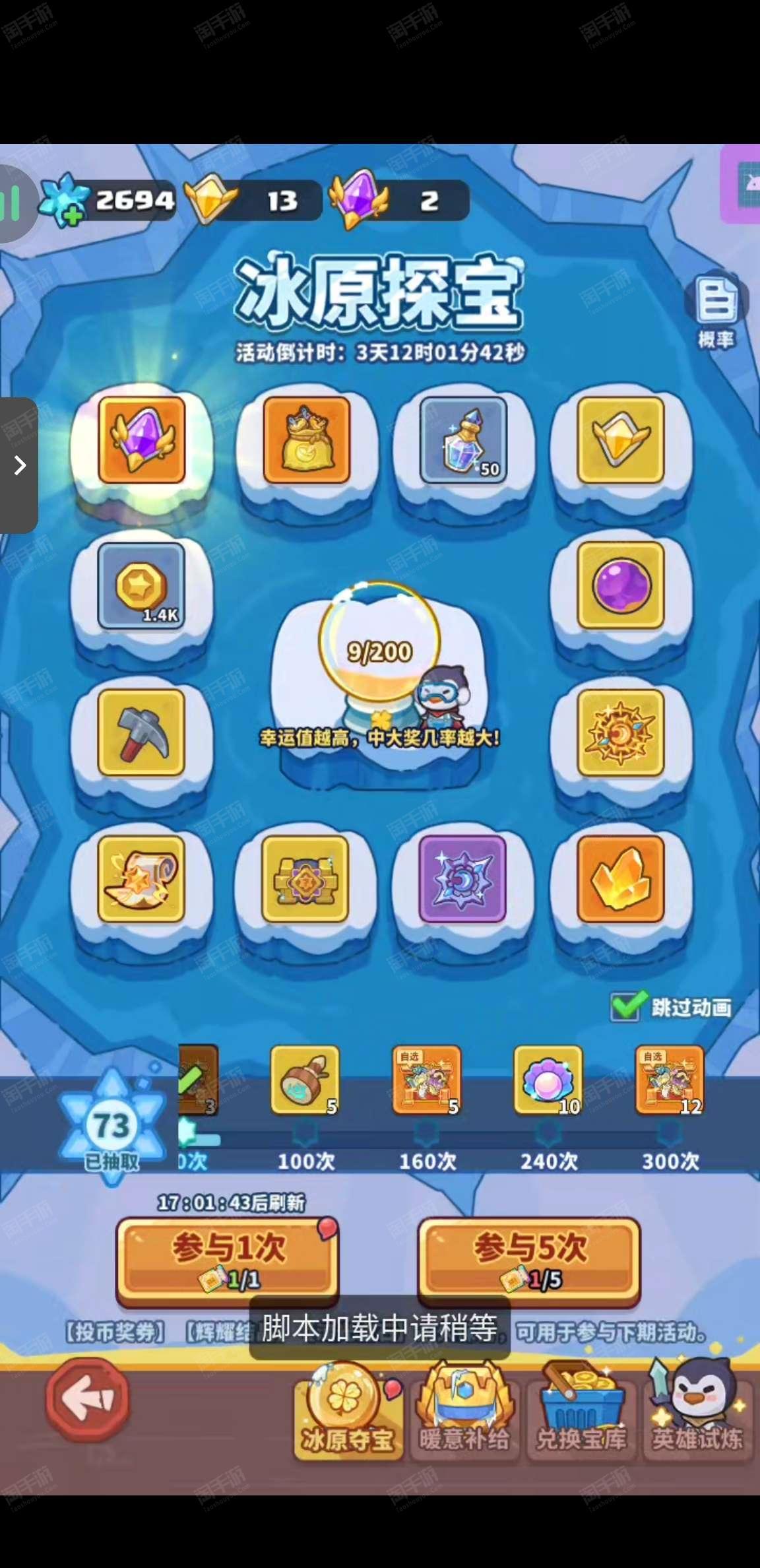Image resolution: width=760 pixels, height=1568 pixels.
Task: Switch to the 冰原夺宝 tab
Action: (347, 1411)
